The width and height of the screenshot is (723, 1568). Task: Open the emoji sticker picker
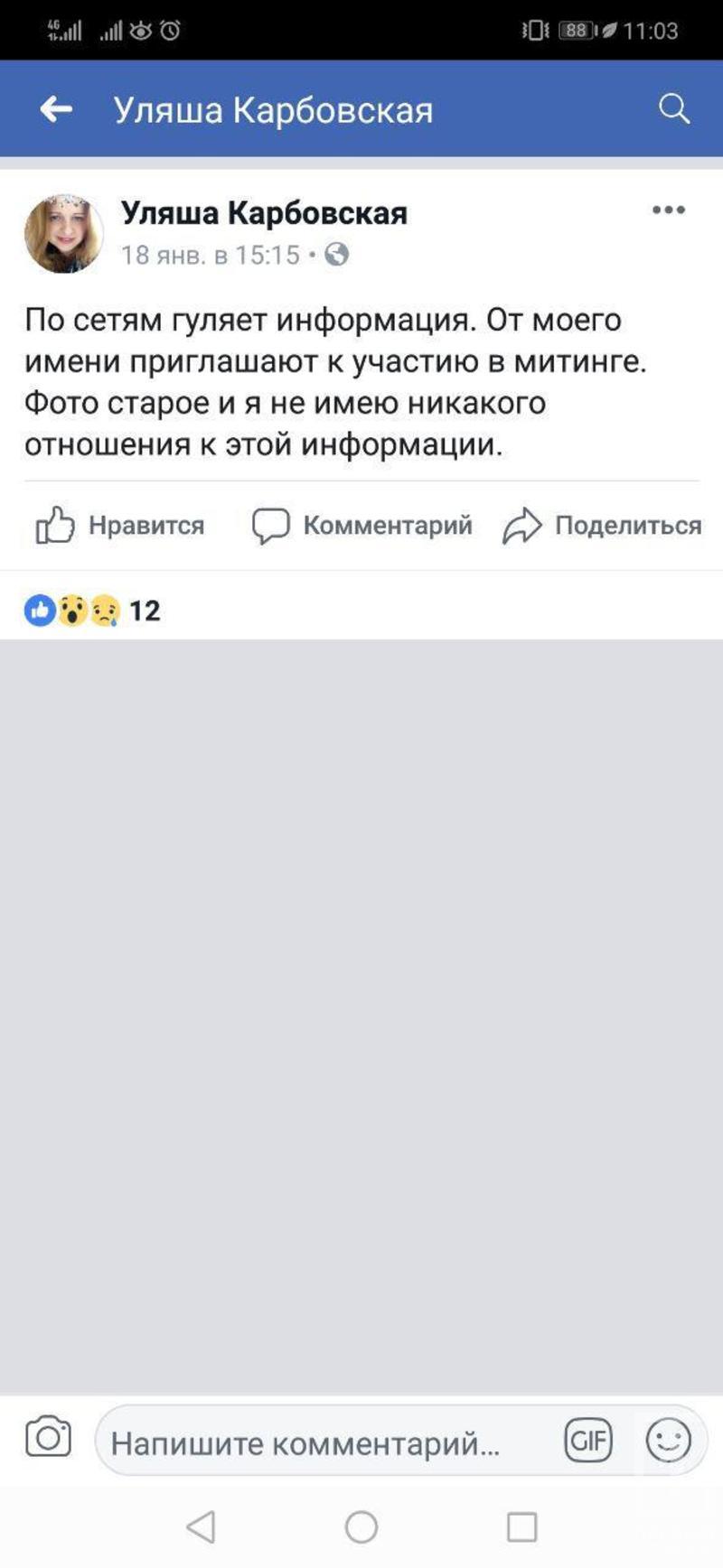pos(668,1440)
